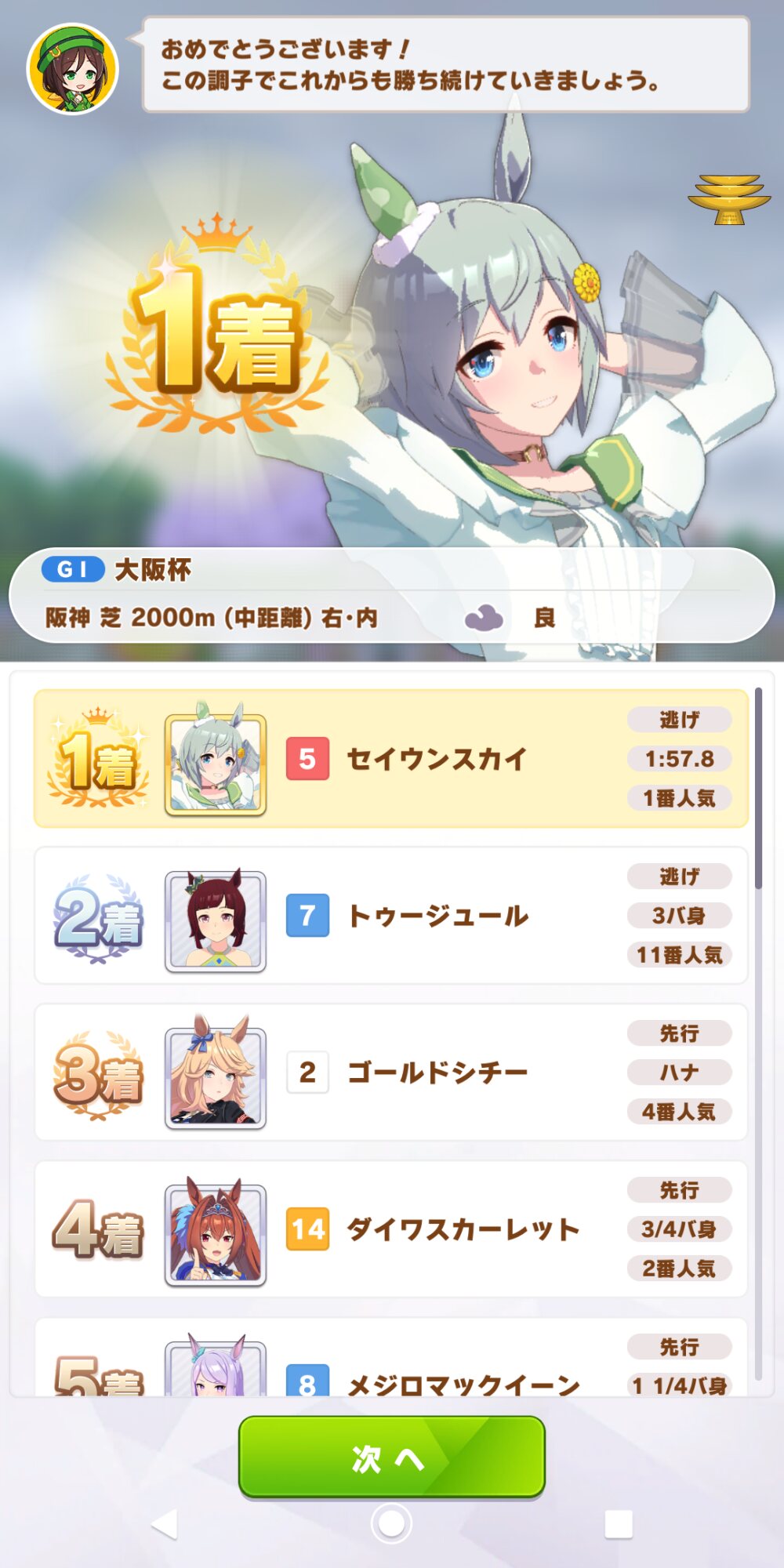
Task: Tap the green 次へ button
Action: tap(391, 1457)
